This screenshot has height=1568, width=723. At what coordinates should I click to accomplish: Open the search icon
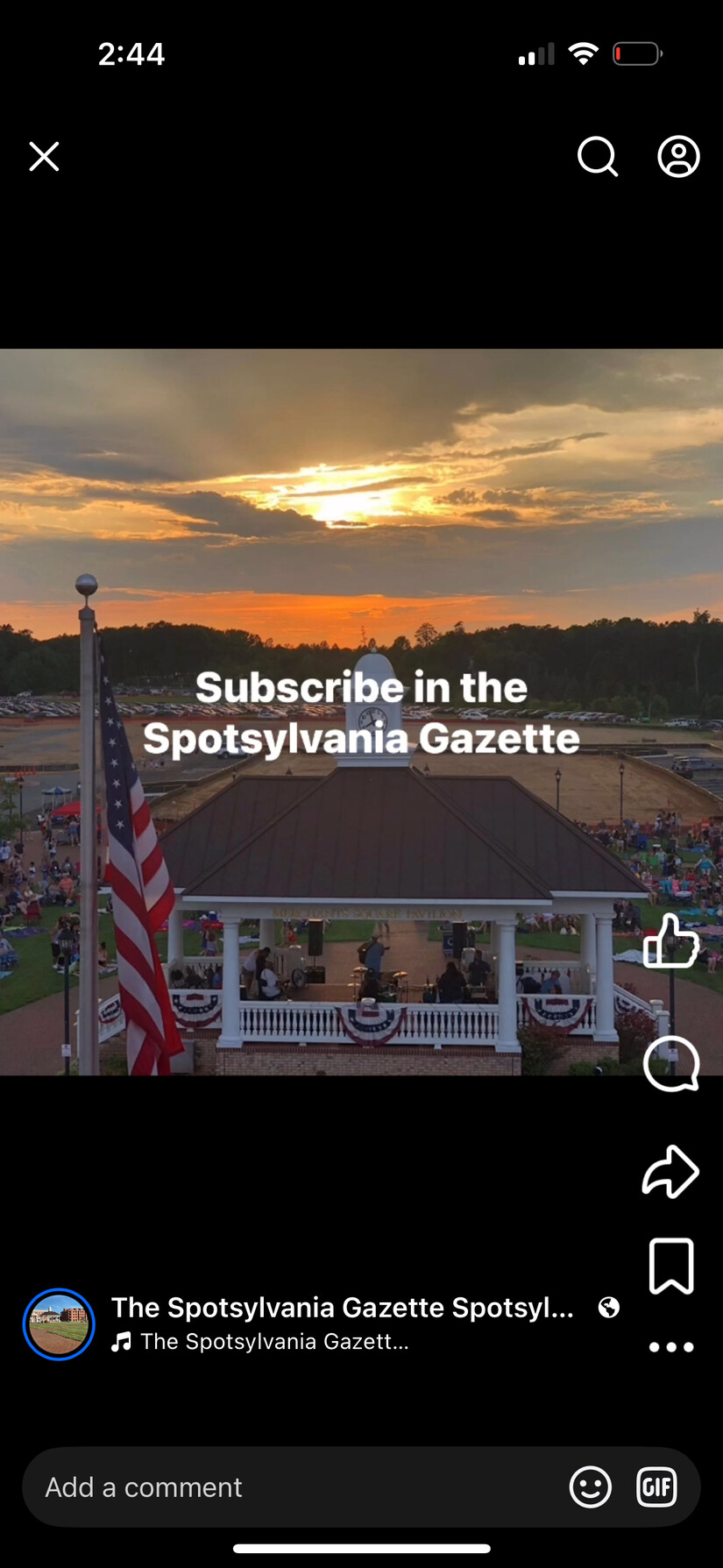[598, 158]
